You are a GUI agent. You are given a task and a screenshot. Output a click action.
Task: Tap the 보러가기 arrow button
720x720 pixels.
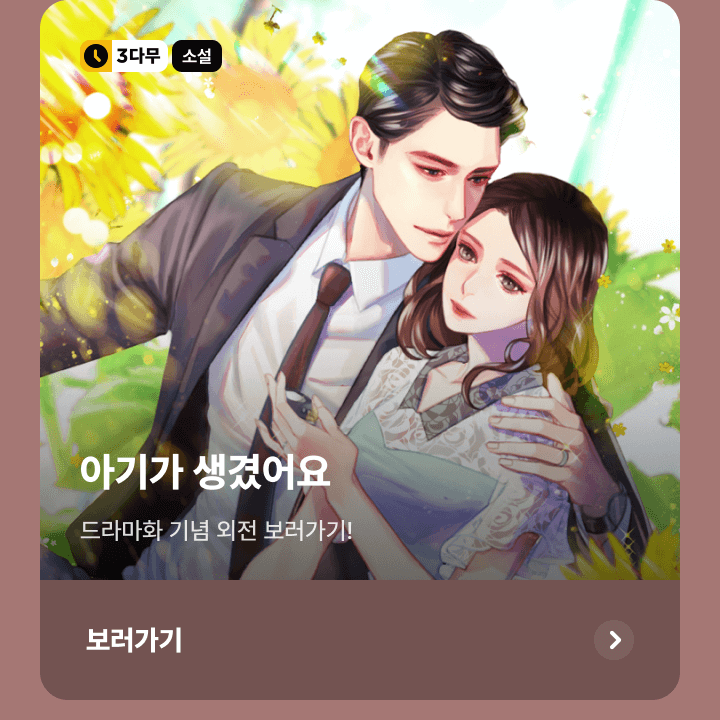point(613,640)
